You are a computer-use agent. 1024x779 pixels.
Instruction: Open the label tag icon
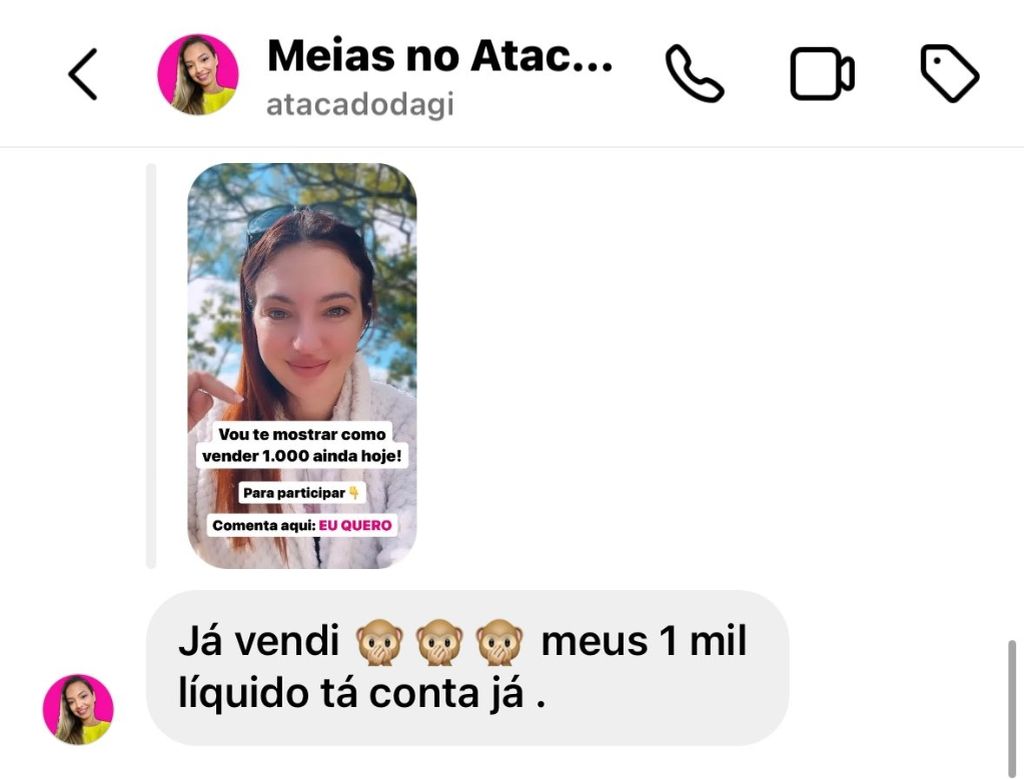[x=948, y=75]
